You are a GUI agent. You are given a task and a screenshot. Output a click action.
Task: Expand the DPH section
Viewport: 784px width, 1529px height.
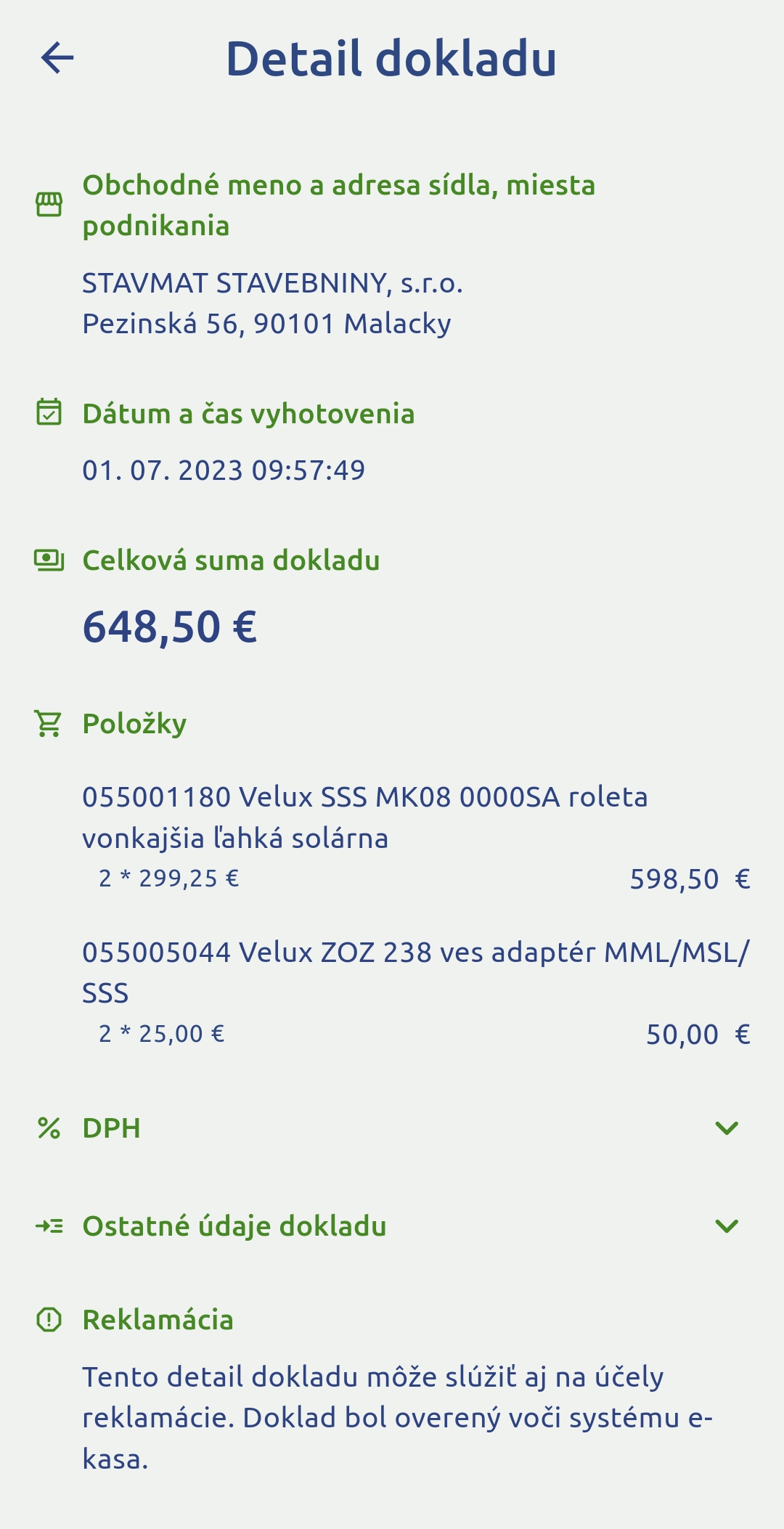point(726,1128)
